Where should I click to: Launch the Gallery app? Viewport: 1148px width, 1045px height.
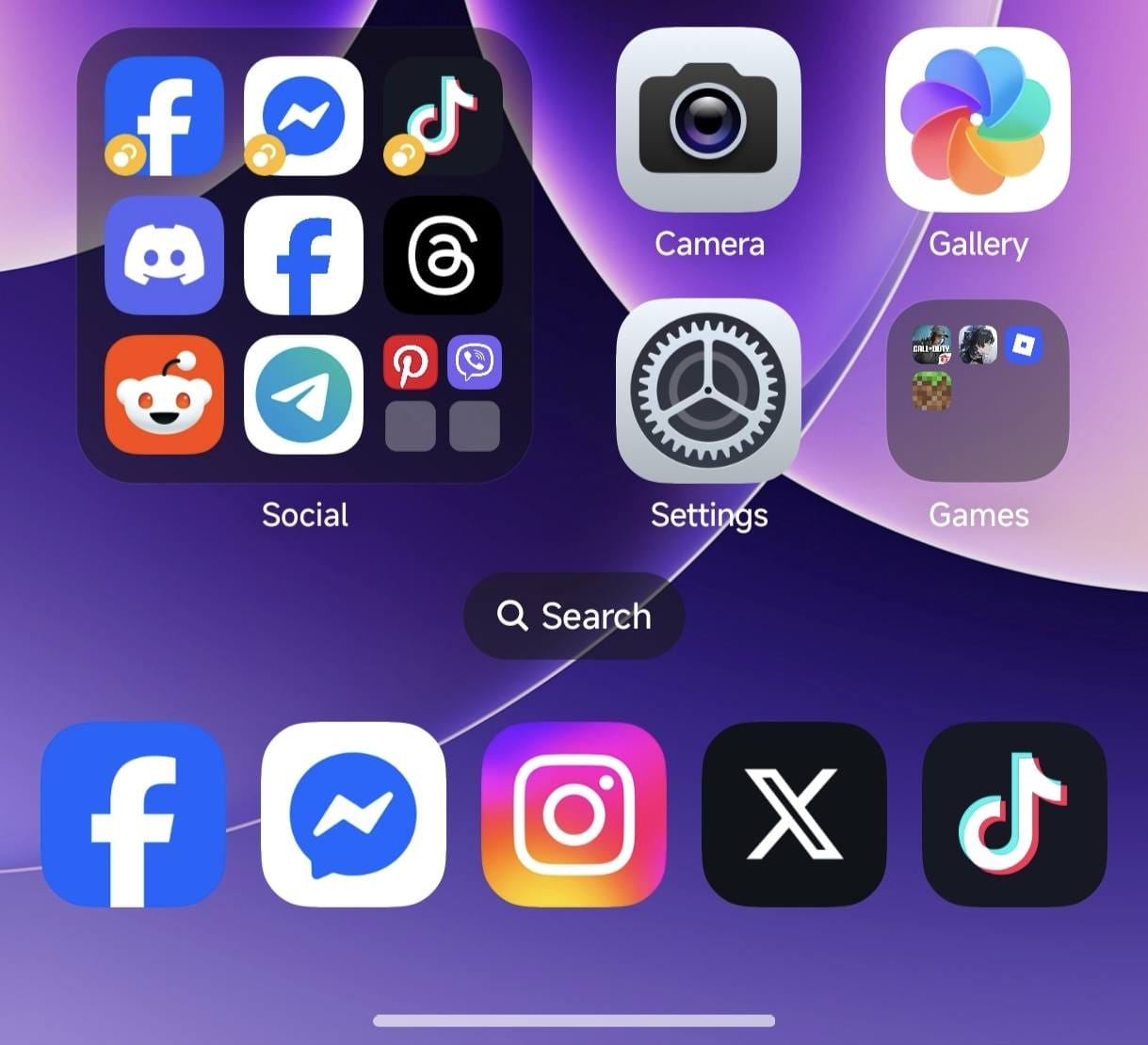[x=978, y=121]
